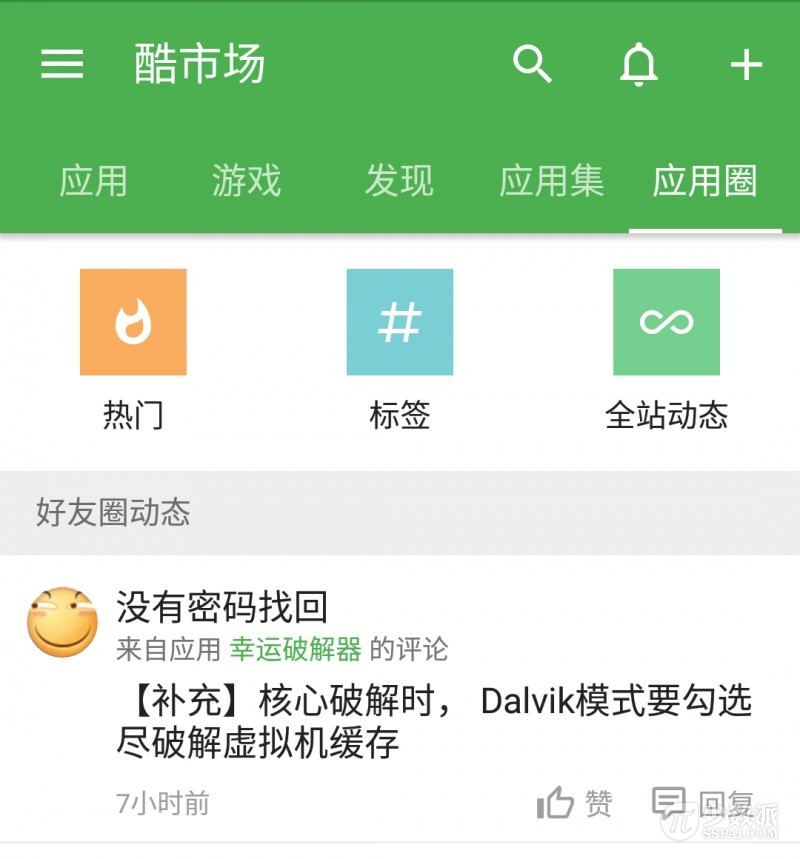Open the navigation drawer menu
800x859 pixels.
(x=62, y=63)
